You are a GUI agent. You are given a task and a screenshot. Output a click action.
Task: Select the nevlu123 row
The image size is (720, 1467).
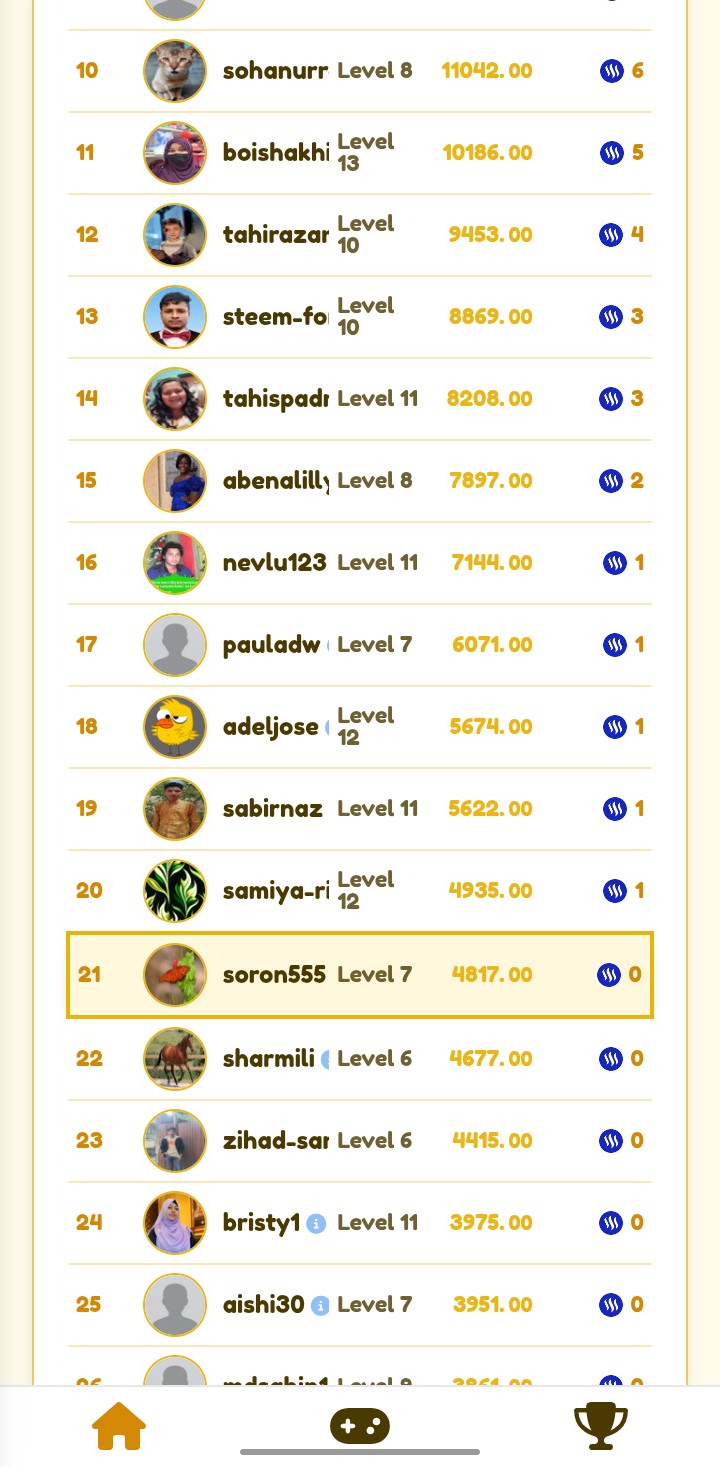[x=360, y=563]
